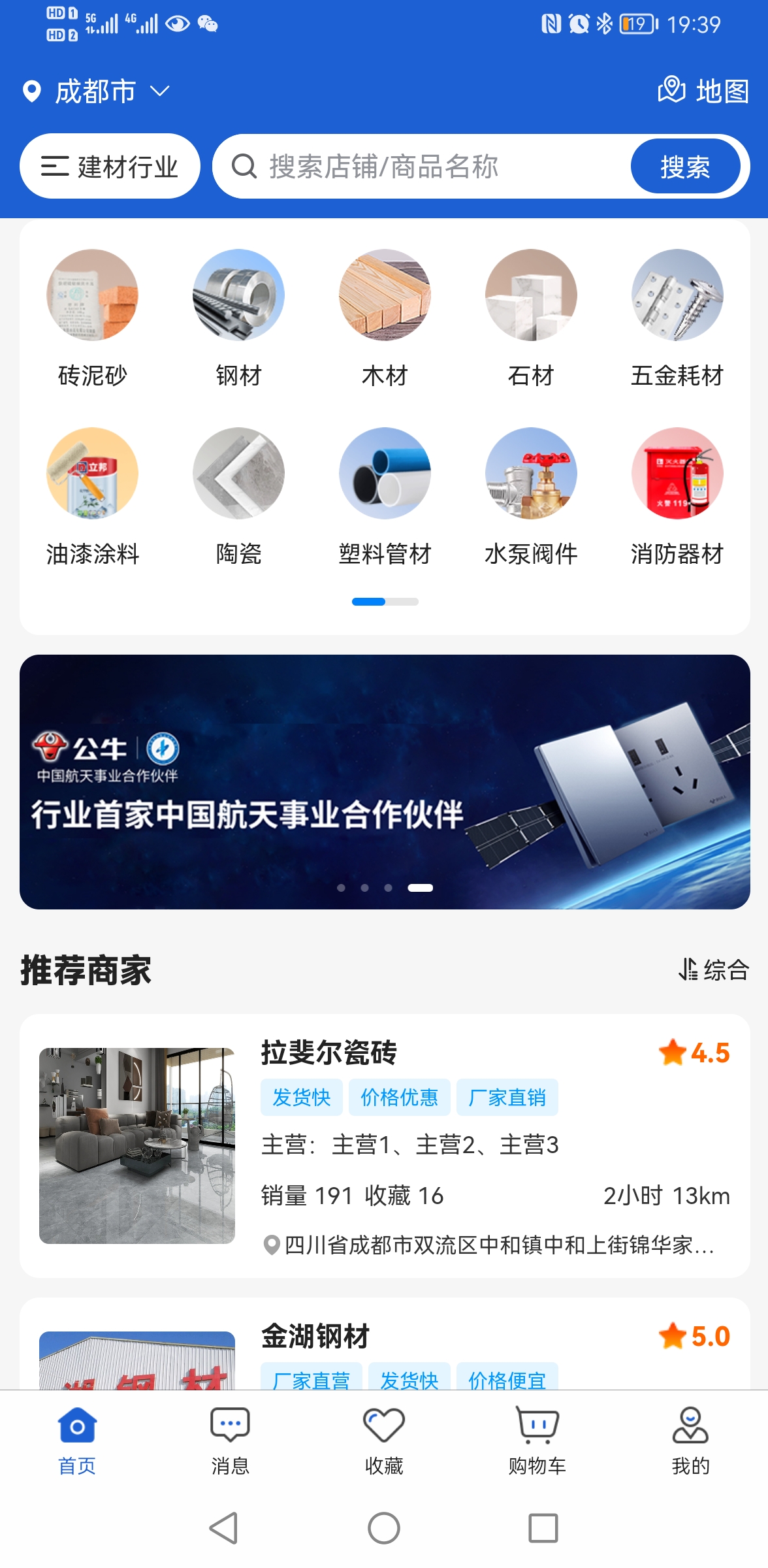Screen dimensions: 768x1568
Task: Open the 钢材 category
Action: [x=238, y=317]
